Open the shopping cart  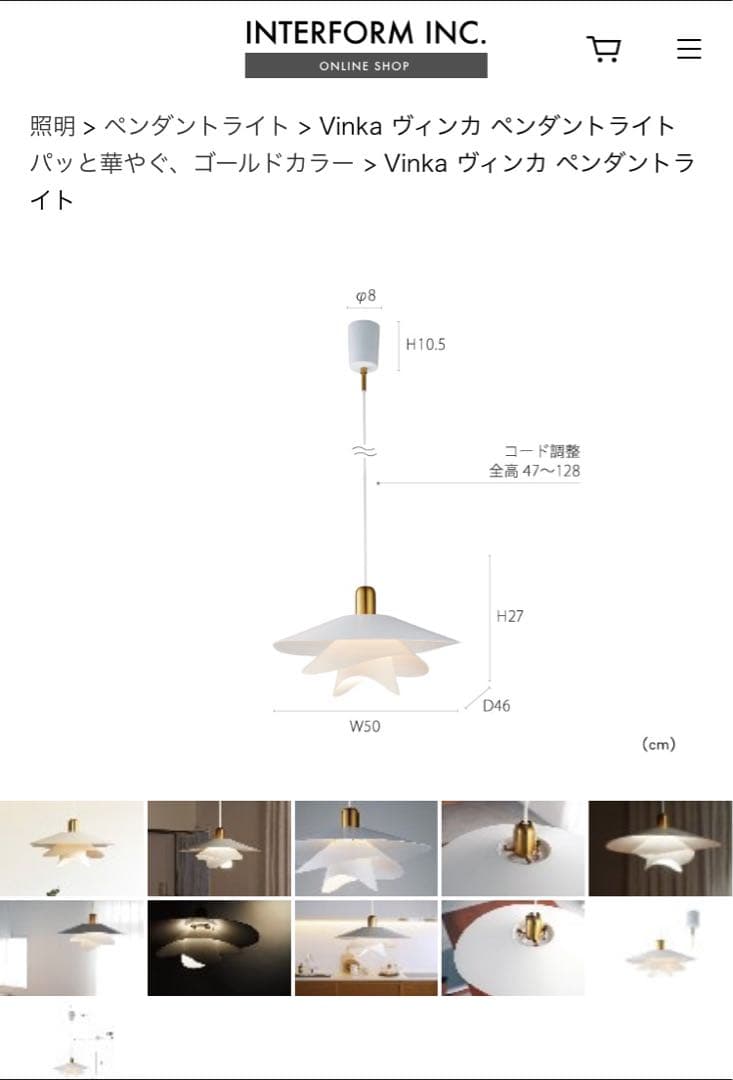pos(605,47)
